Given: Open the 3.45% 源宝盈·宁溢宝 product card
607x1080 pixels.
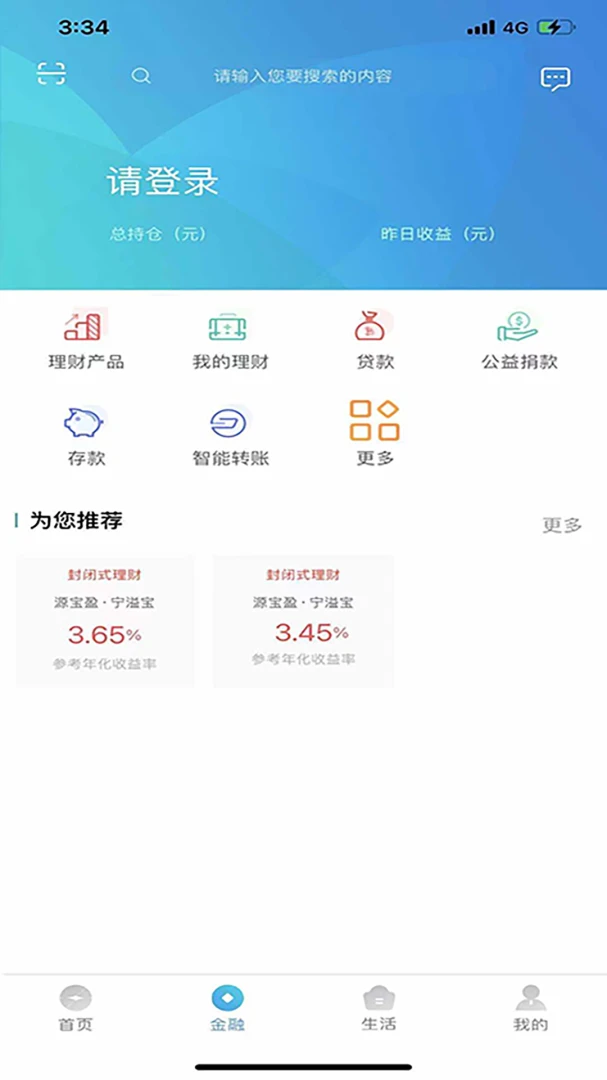Looking at the screenshot, I should pos(303,621).
